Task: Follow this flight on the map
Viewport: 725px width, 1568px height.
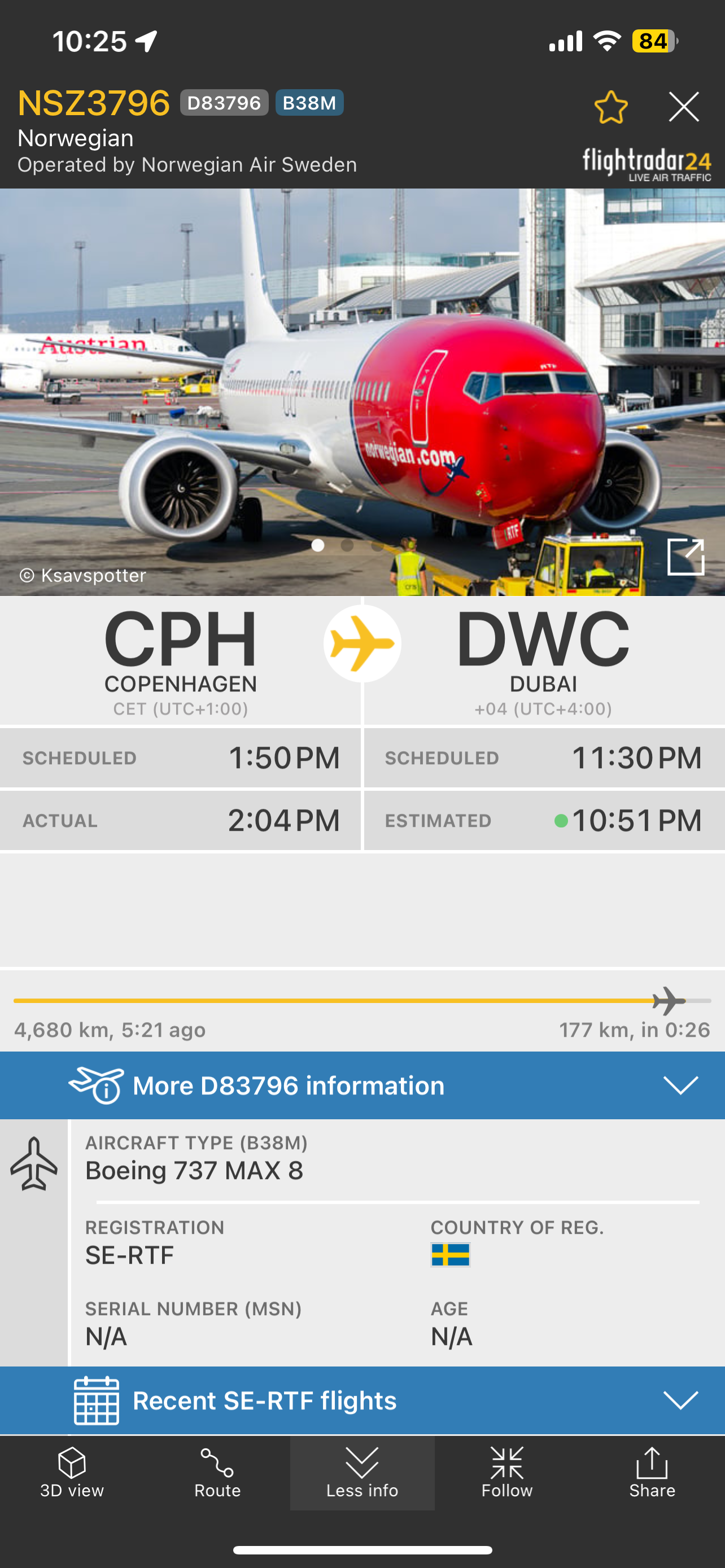Action: [507, 1472]
